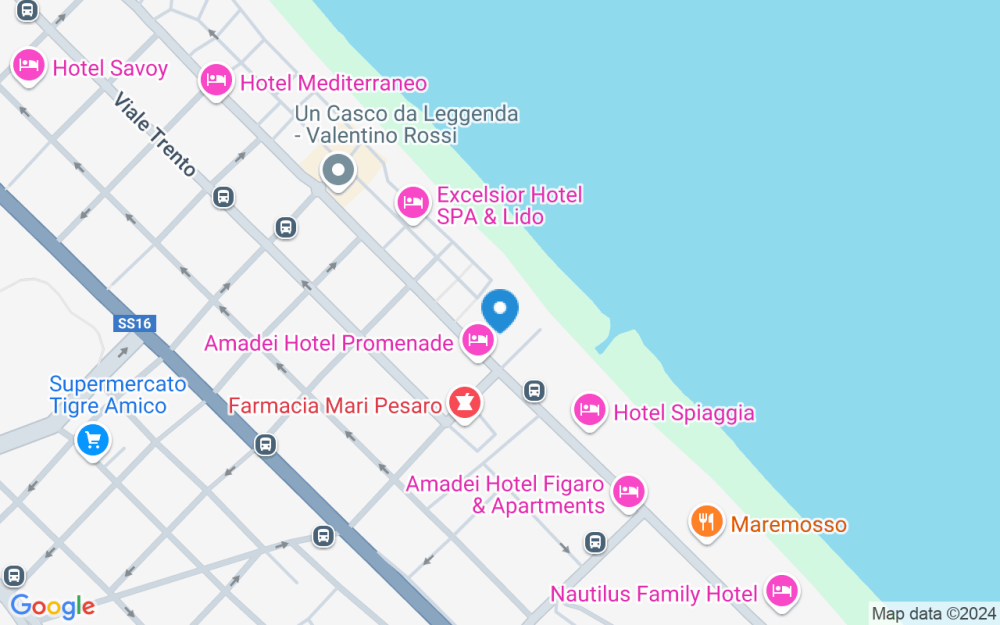
Task: Tap the bus stop beside Hotel Spiaggia
Action: [534, 390]
